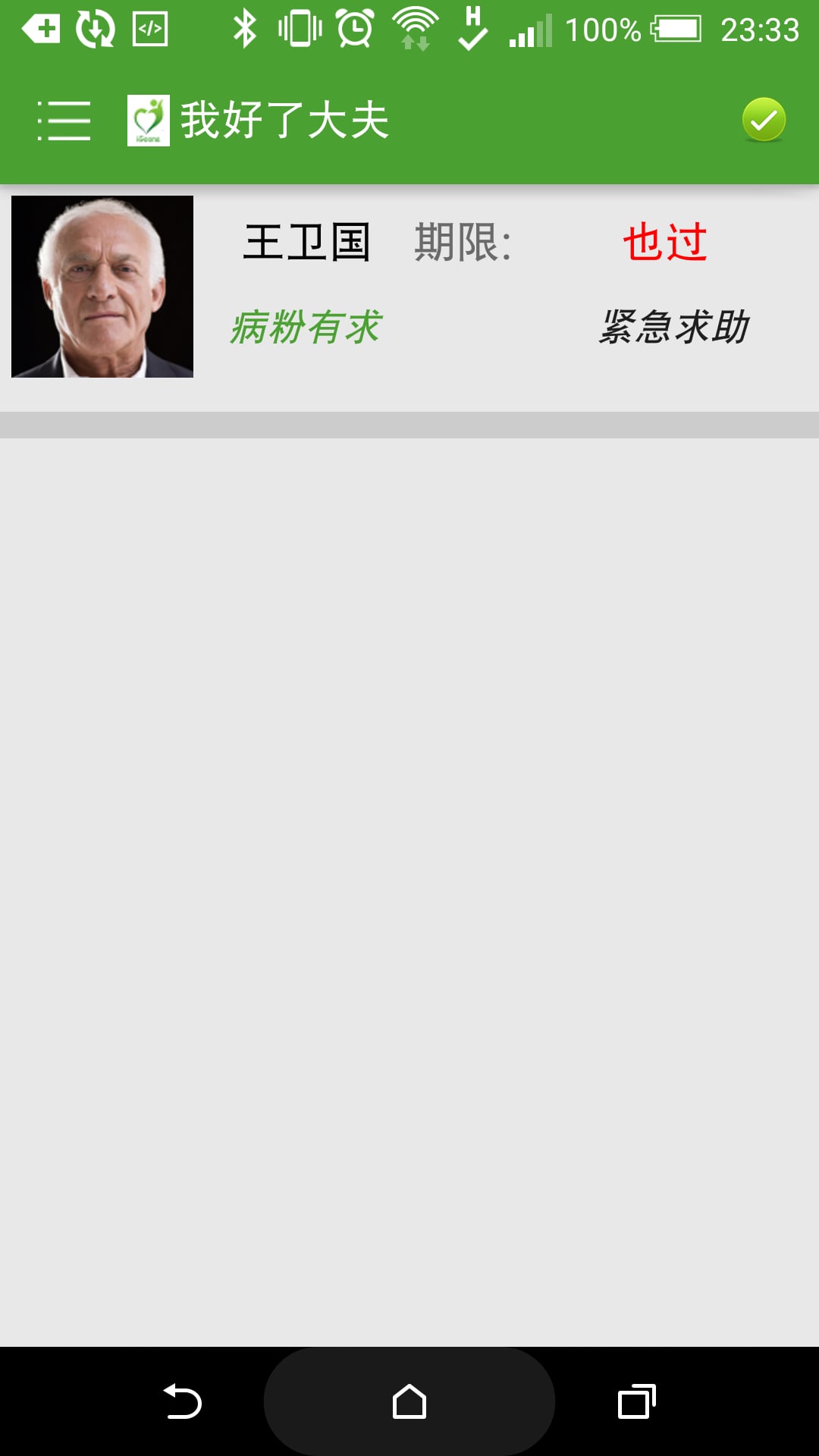The width and height of the screenshot is (819, 1456).
Task: Open the recent apps view
Action: click(x=636, y=1401)
